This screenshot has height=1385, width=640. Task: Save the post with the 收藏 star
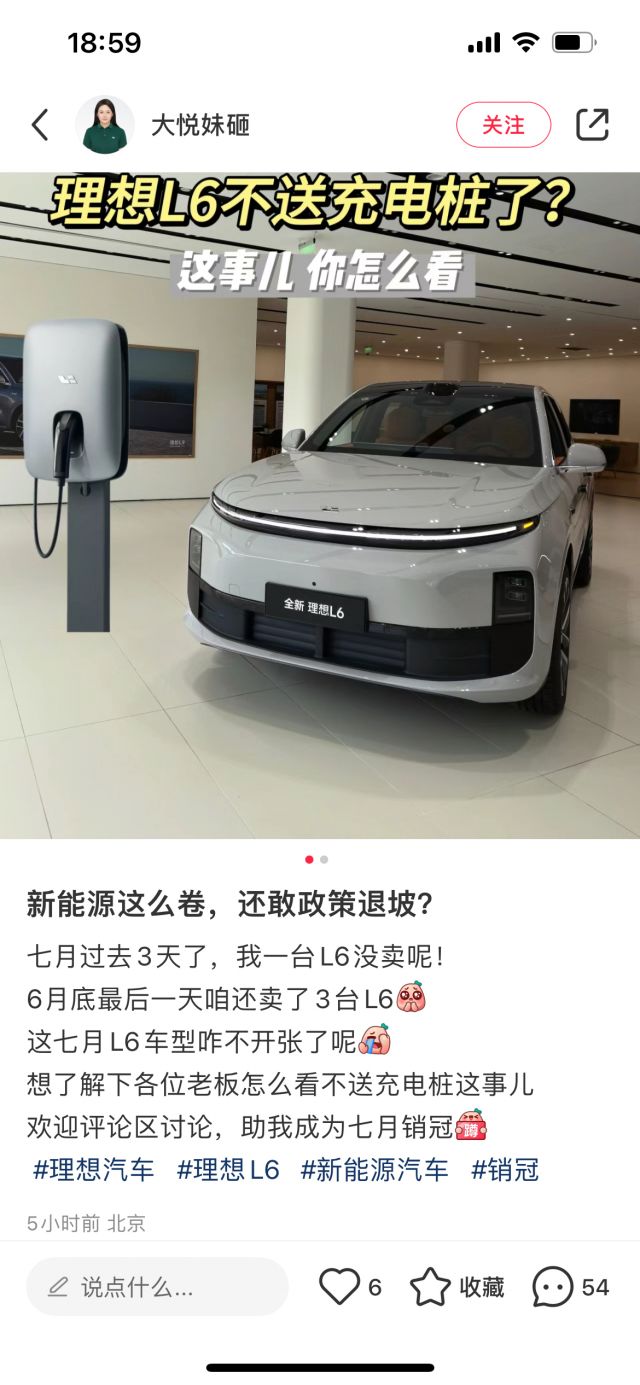pyautogui.click(x=457, y=1287)
